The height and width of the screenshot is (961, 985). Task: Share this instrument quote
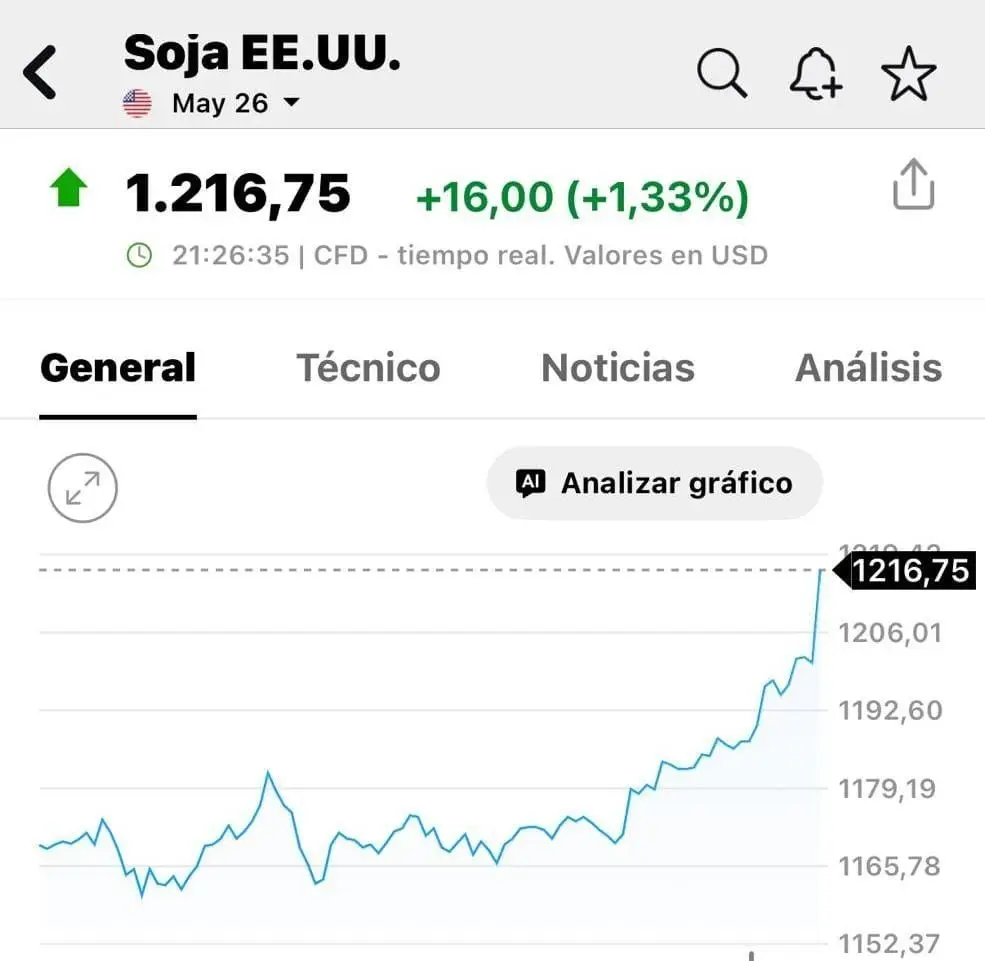point(912,187)
